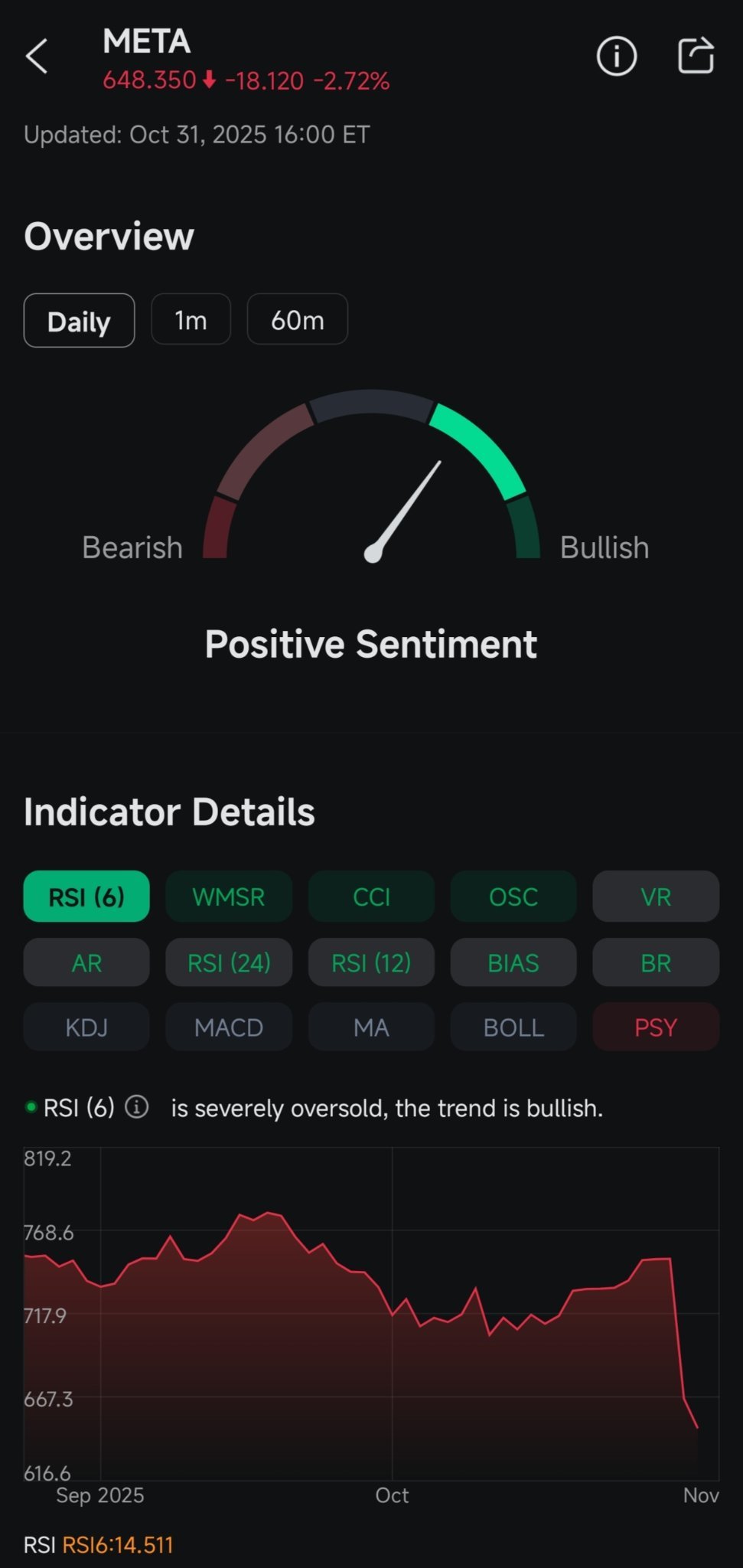Open RSI (6) explanation info icon
The image size is (743, 1568).
point(137,1107)
